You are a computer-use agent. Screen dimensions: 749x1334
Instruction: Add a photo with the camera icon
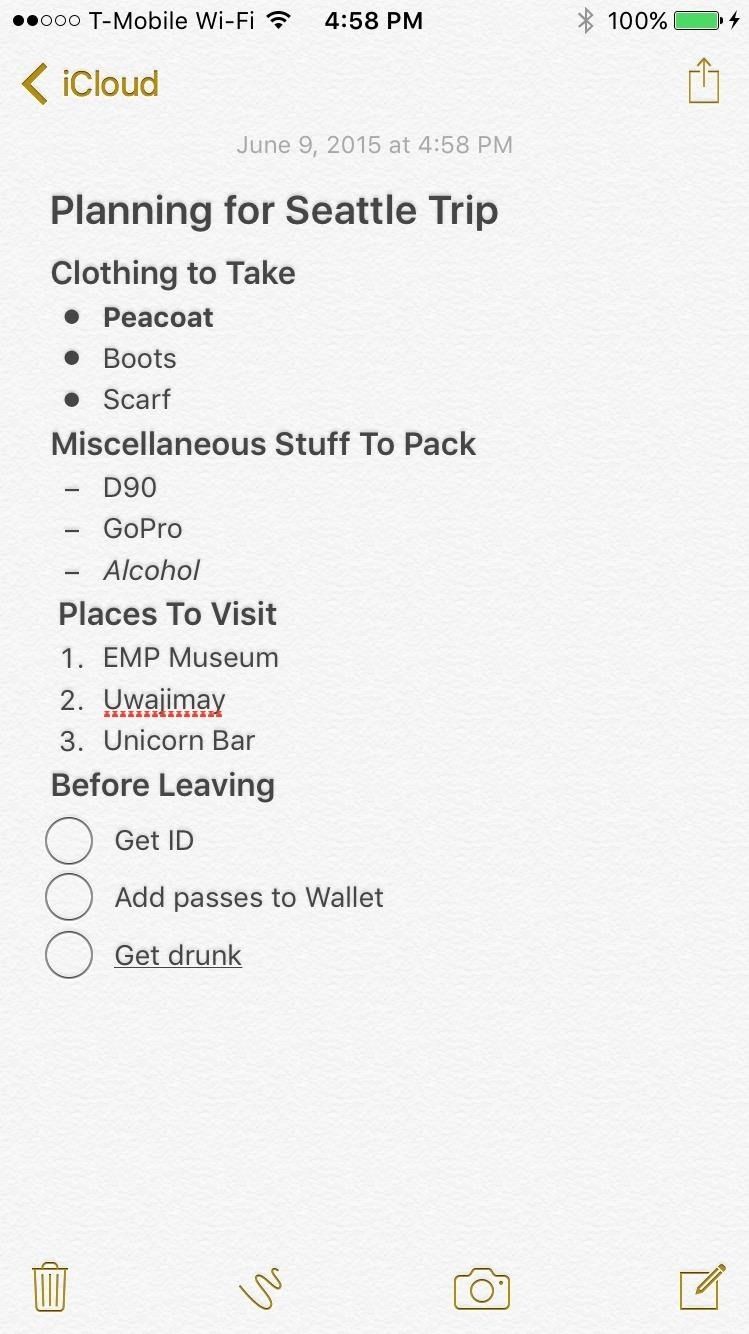pyautogui.click(x=482, y=1288)
